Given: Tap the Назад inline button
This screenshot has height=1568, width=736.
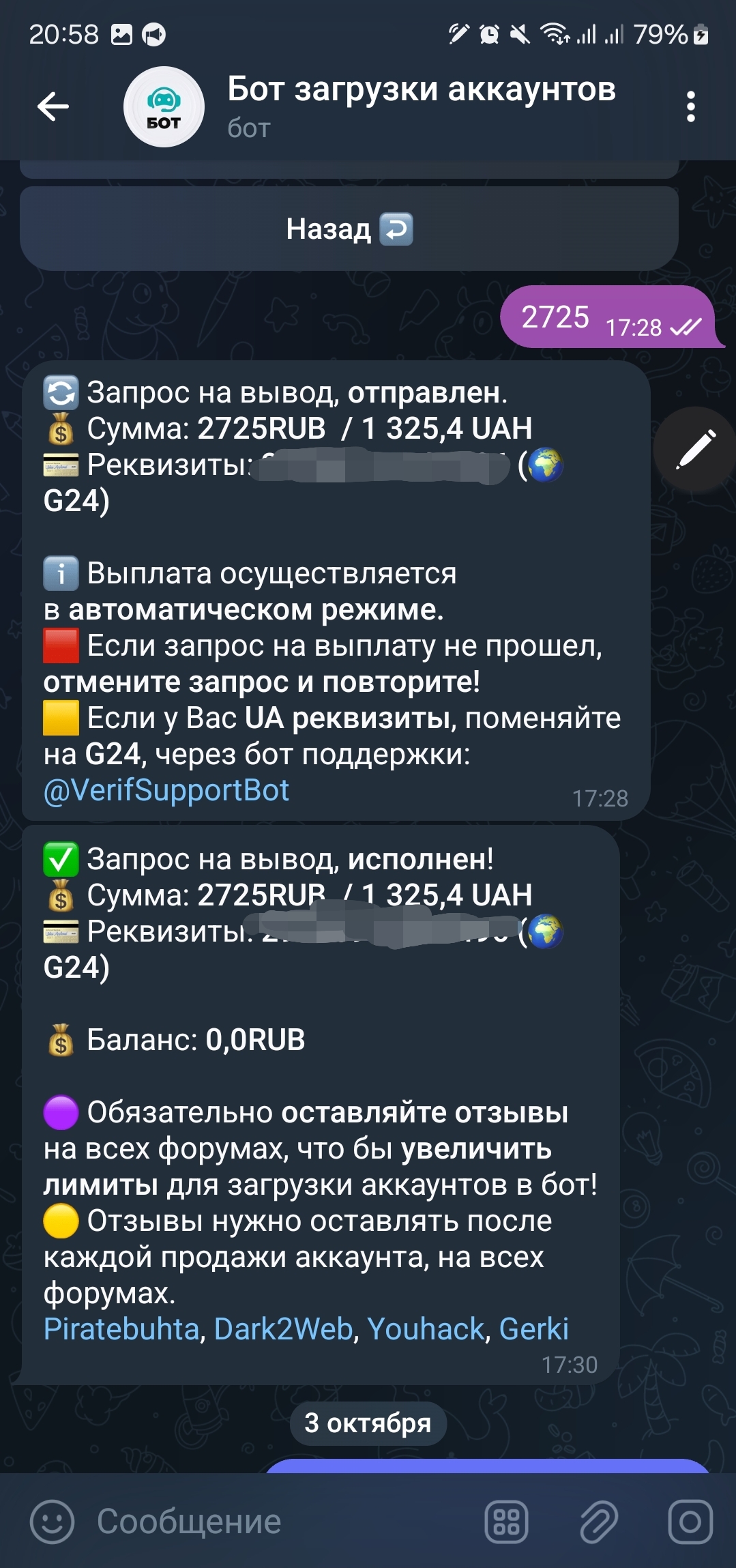Looking at the screenshot, I should [x=349, y=229].
